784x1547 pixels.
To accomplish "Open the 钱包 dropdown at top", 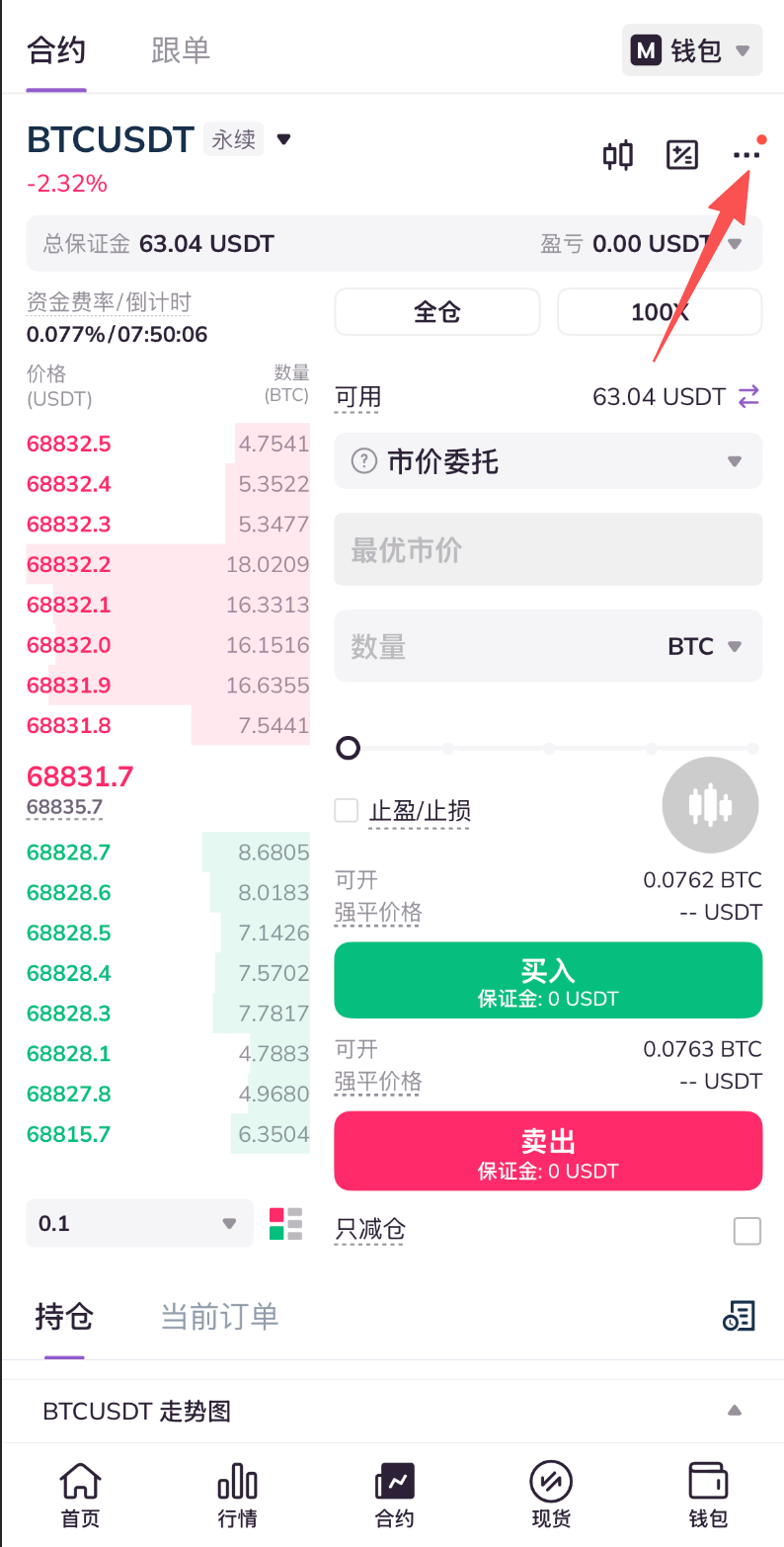I will (x=692, y=50).
